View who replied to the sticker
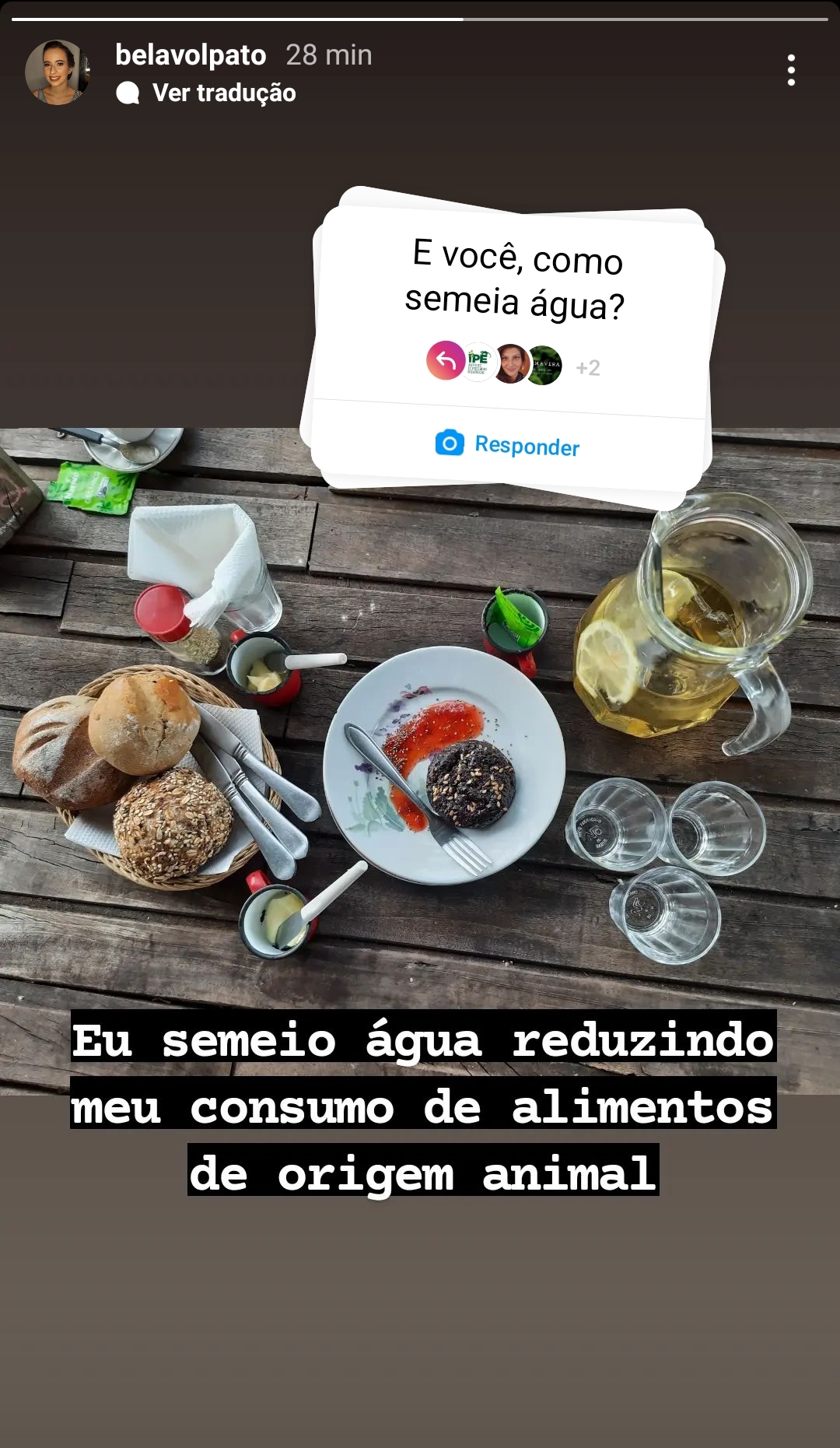Viewport: 840px width, 1448px height. [513, 364]
